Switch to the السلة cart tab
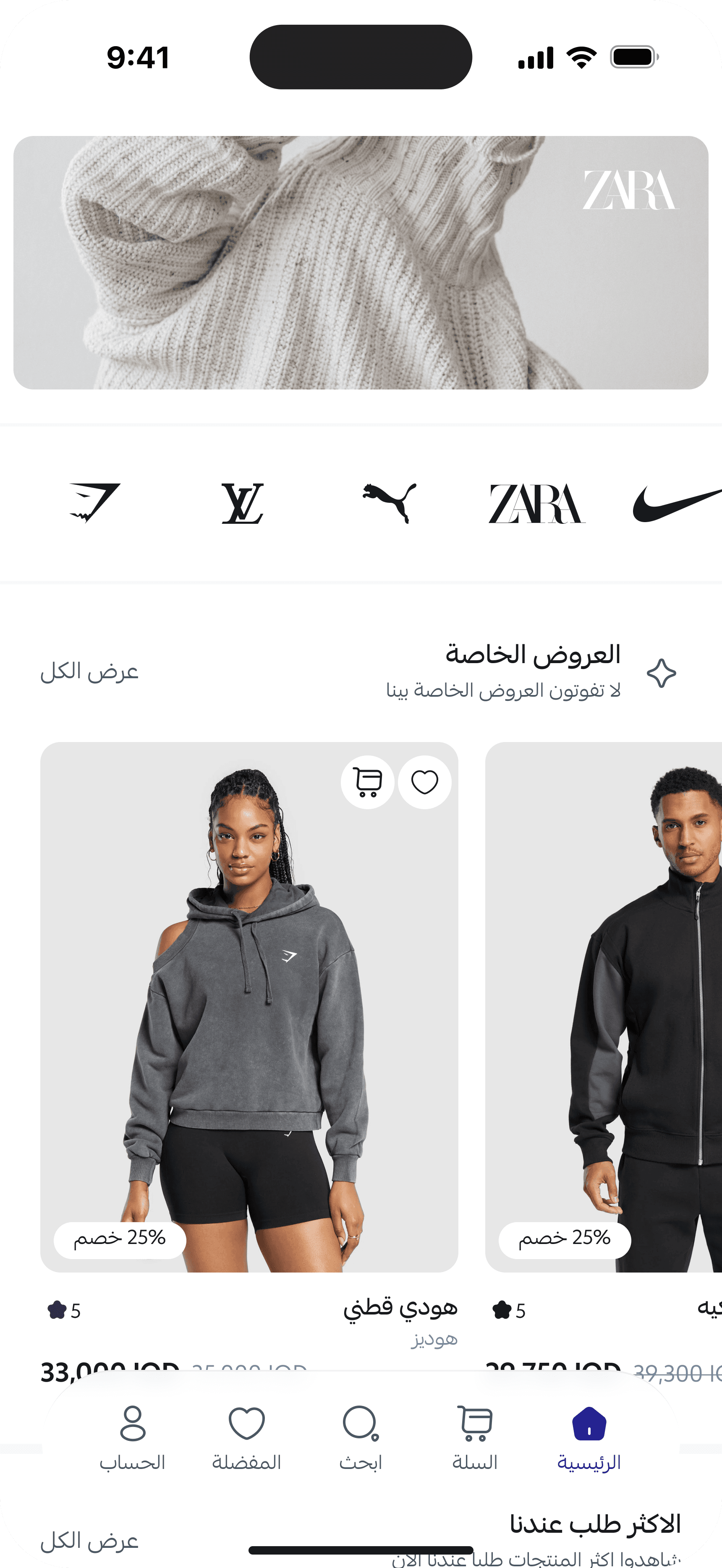 (475, 1437)
